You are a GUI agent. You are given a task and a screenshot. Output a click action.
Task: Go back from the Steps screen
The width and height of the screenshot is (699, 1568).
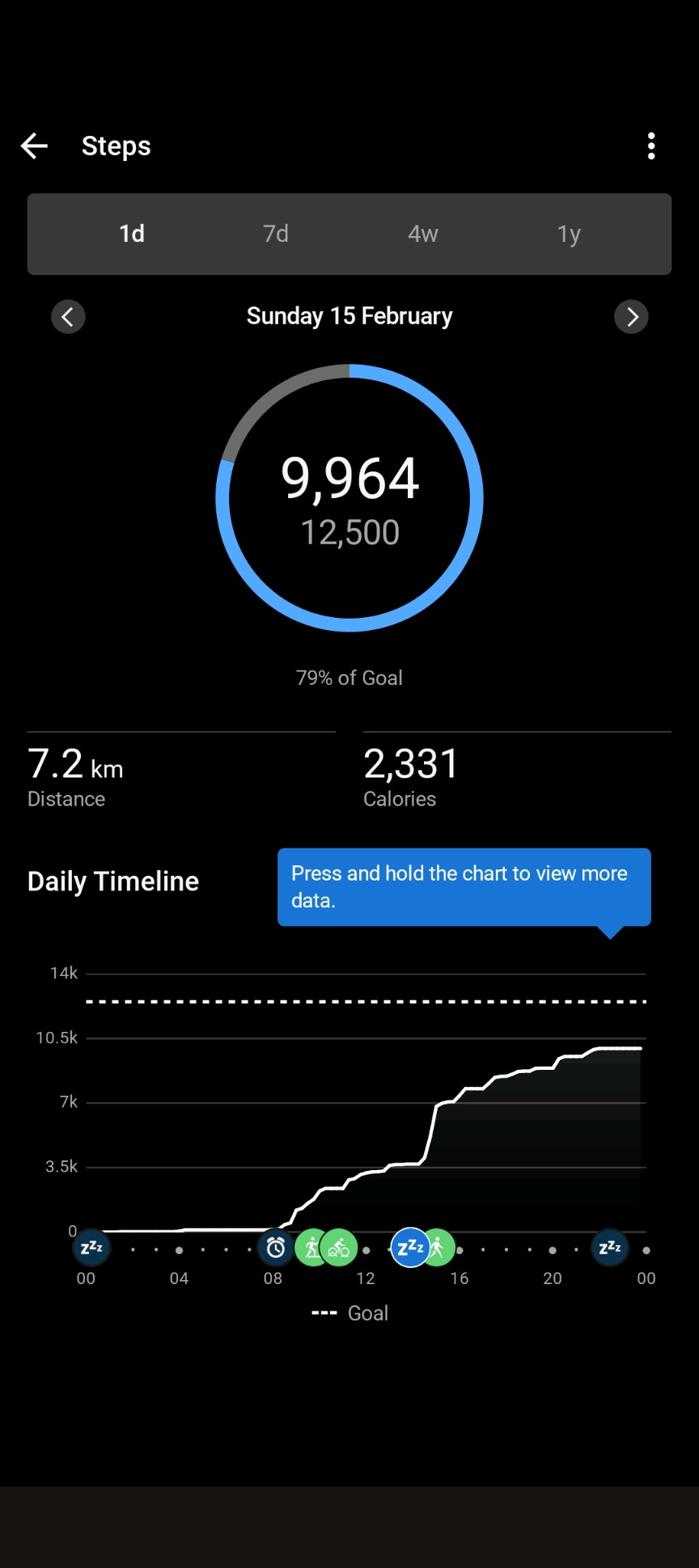[34, 146]
